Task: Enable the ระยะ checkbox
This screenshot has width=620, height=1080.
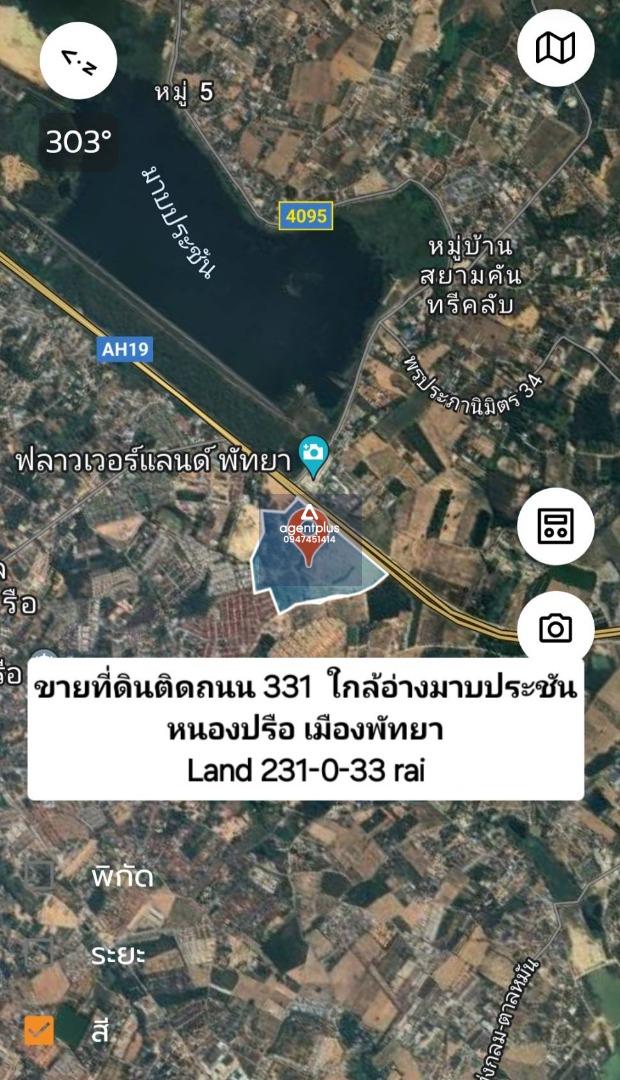Action: 39,954
